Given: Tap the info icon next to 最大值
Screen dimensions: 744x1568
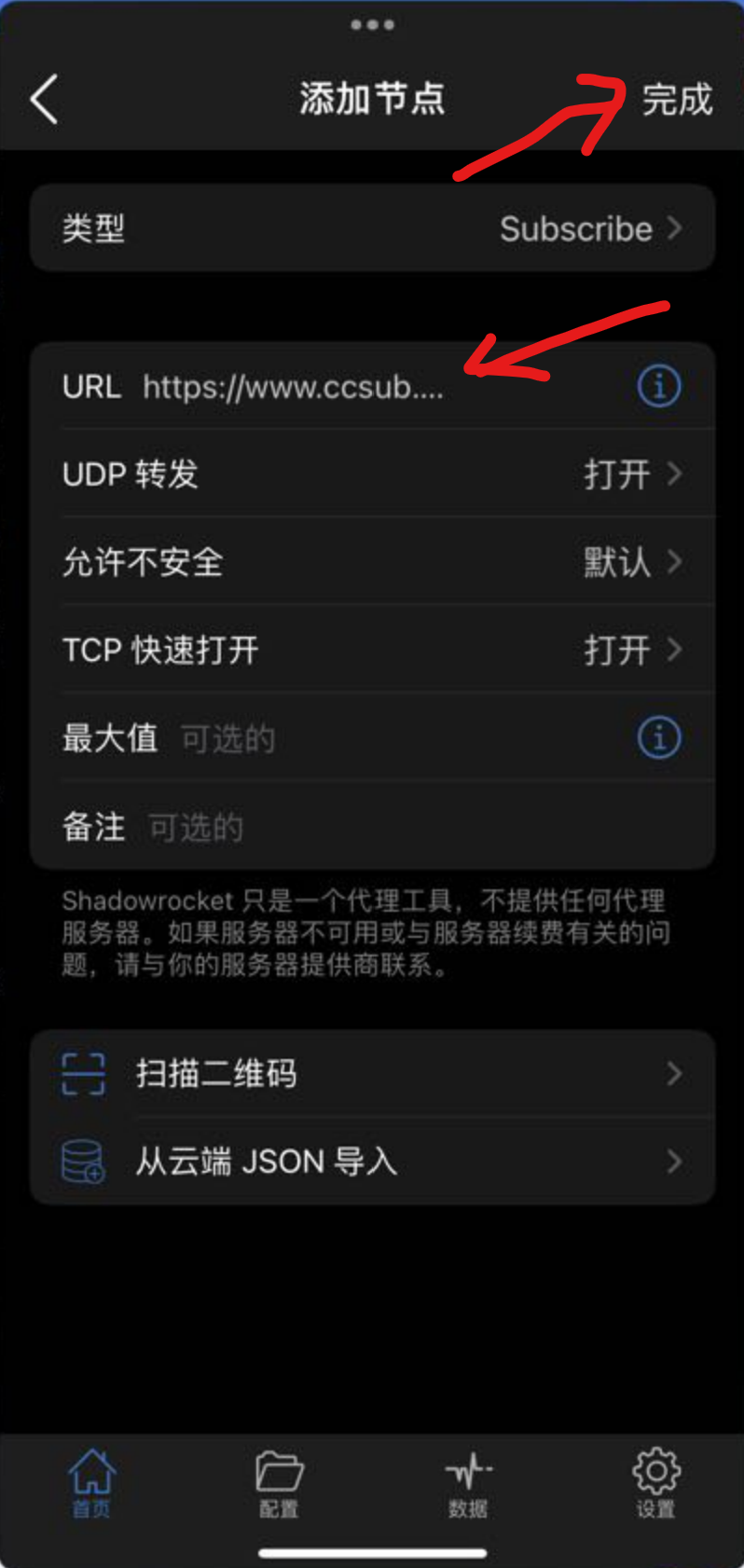Looking at the screenshot, I should pyautogui.click(x=659, y=737).
